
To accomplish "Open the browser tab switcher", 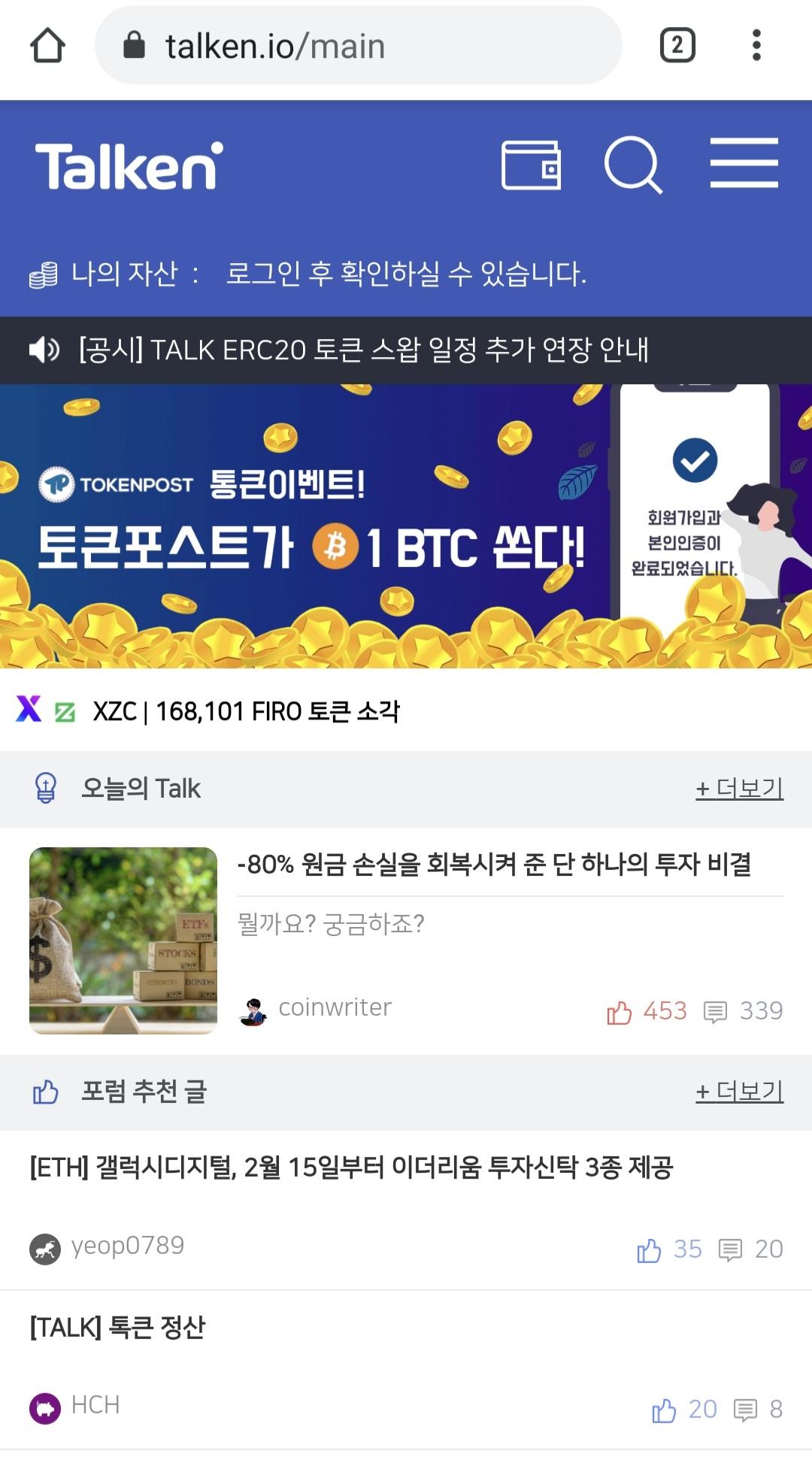I will point(677,46).
